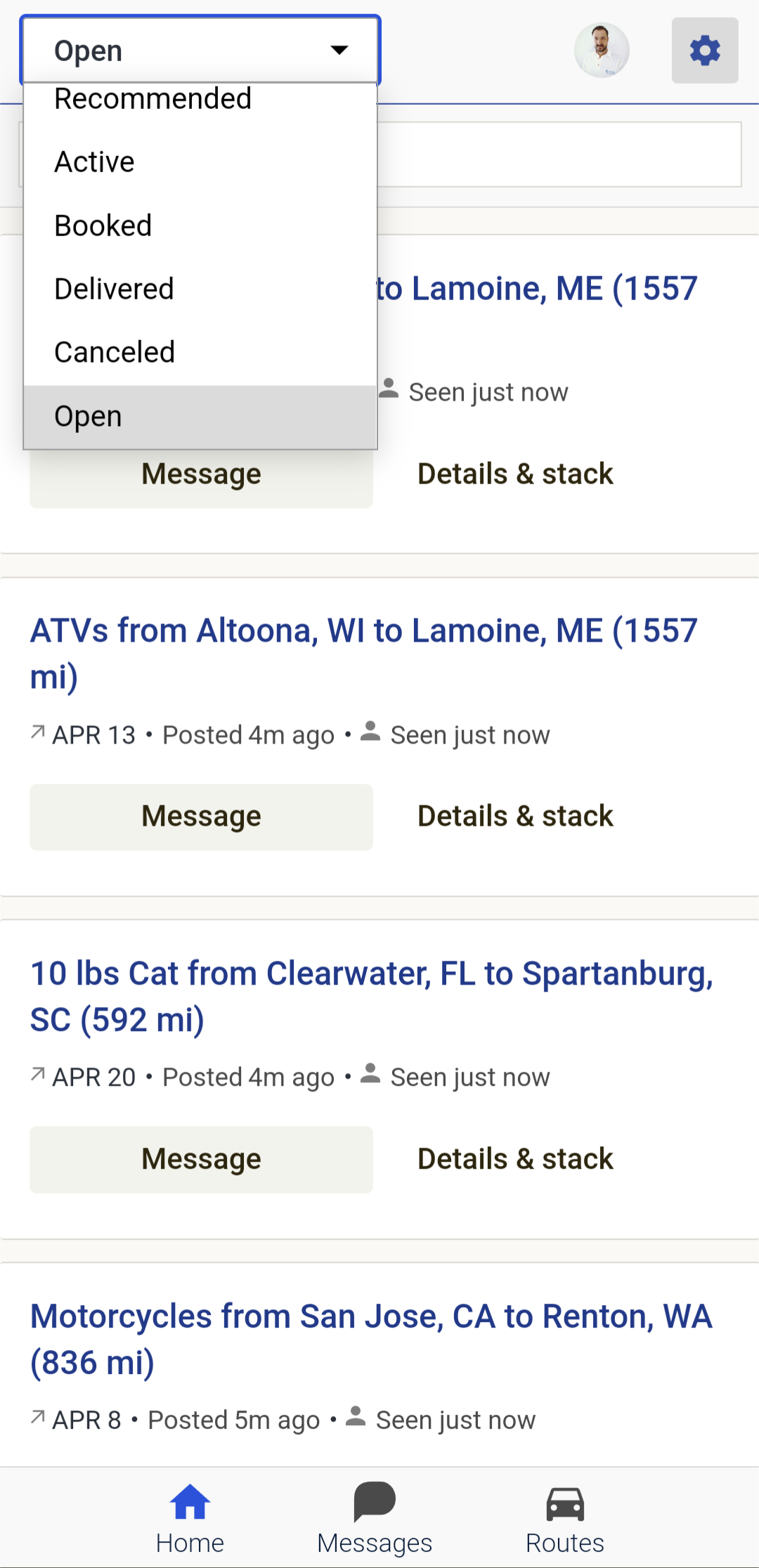View Details & stack for APR 13 ATVs
This screenshot has width=759, height=1568.
click(x=515, y=817)
